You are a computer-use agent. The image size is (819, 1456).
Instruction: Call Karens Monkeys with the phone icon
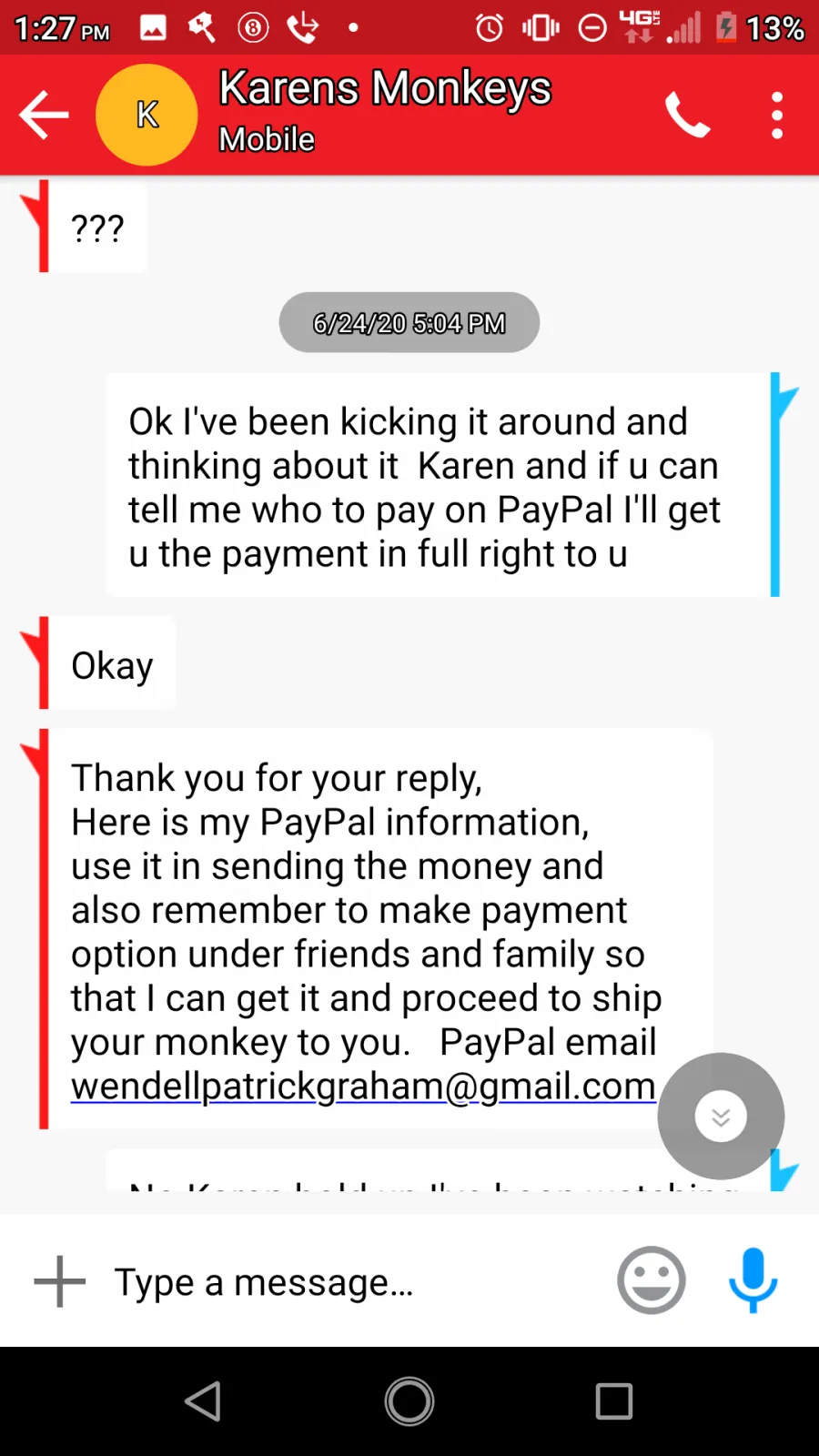click(687, 115)
